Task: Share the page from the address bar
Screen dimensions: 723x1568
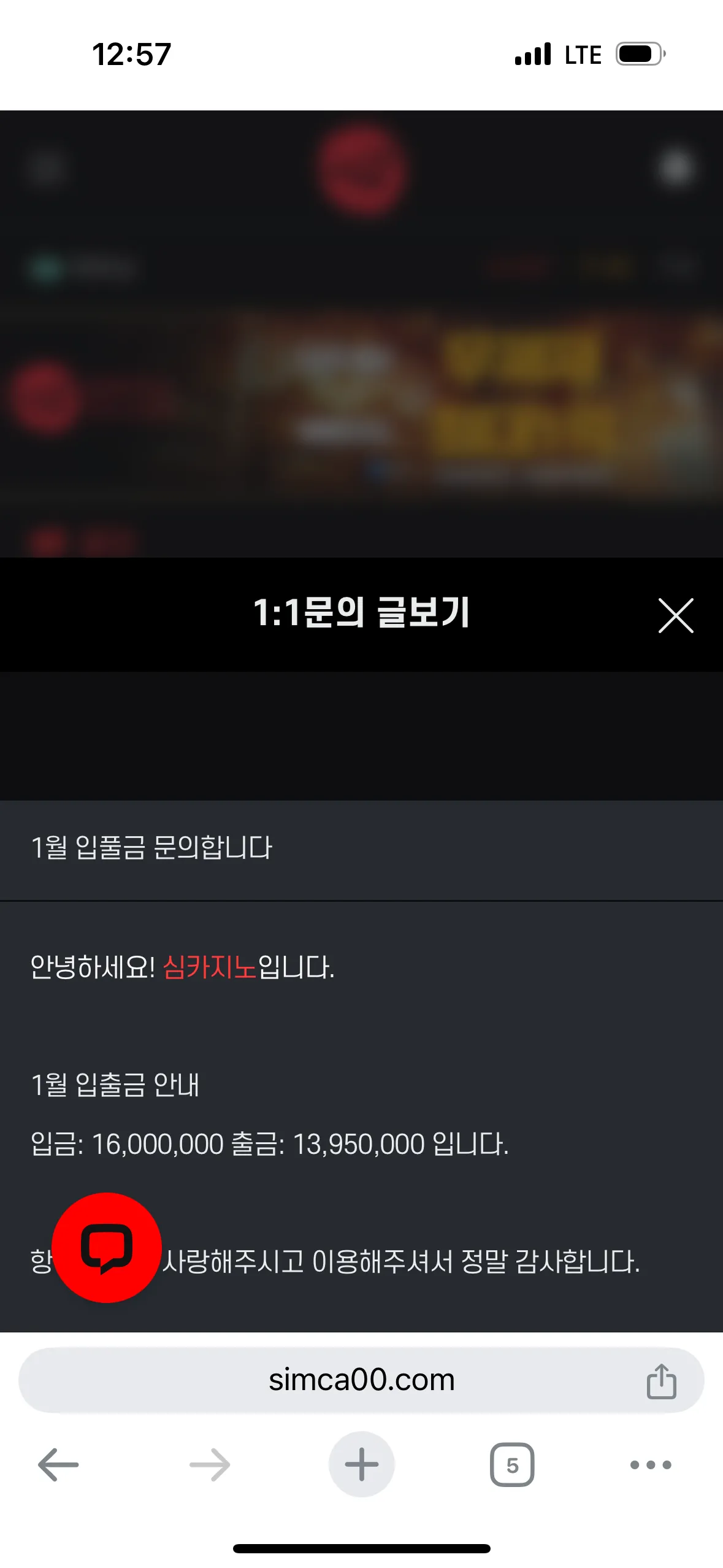Action: point(661,1381)
